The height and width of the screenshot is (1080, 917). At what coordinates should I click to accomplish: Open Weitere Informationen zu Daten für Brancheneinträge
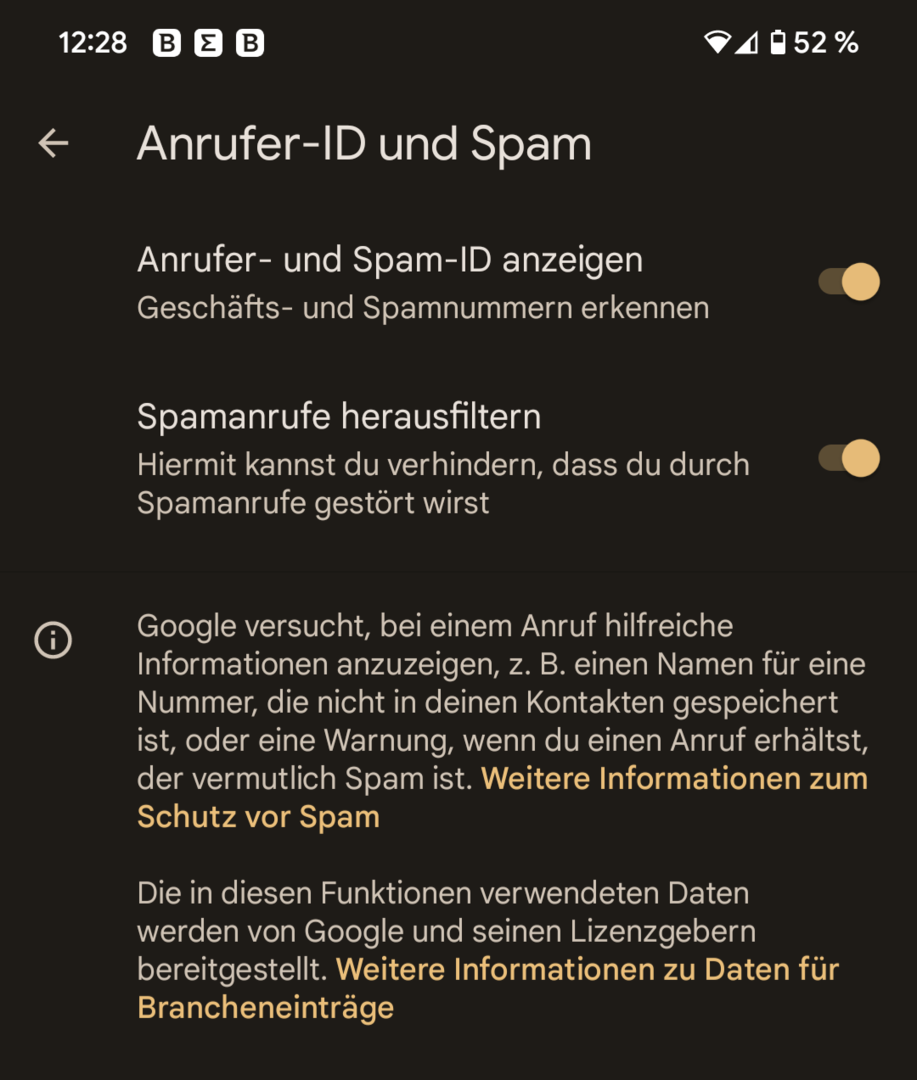586,969
